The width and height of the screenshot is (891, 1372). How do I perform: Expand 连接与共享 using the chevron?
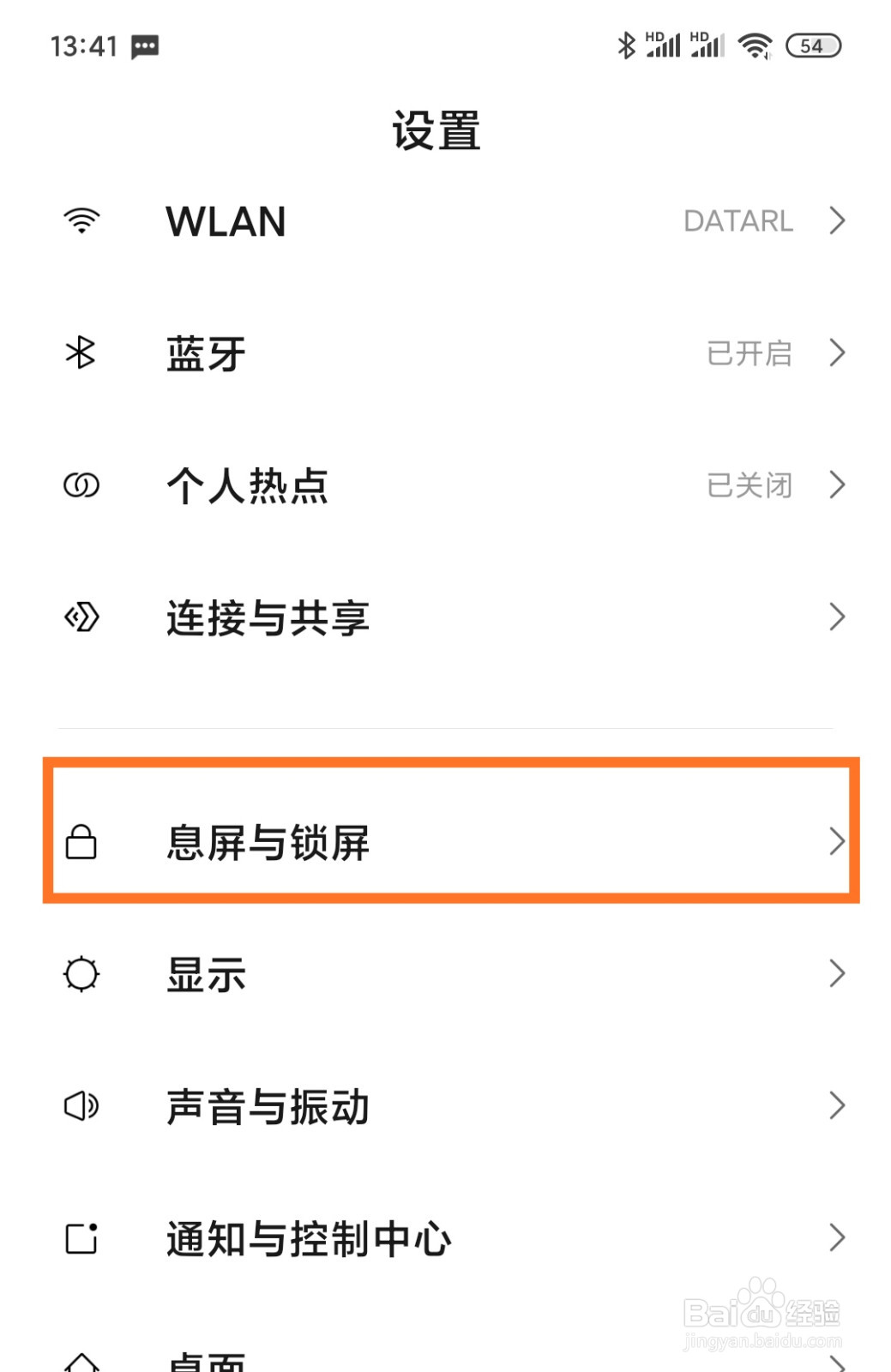(x=838, y=616)
